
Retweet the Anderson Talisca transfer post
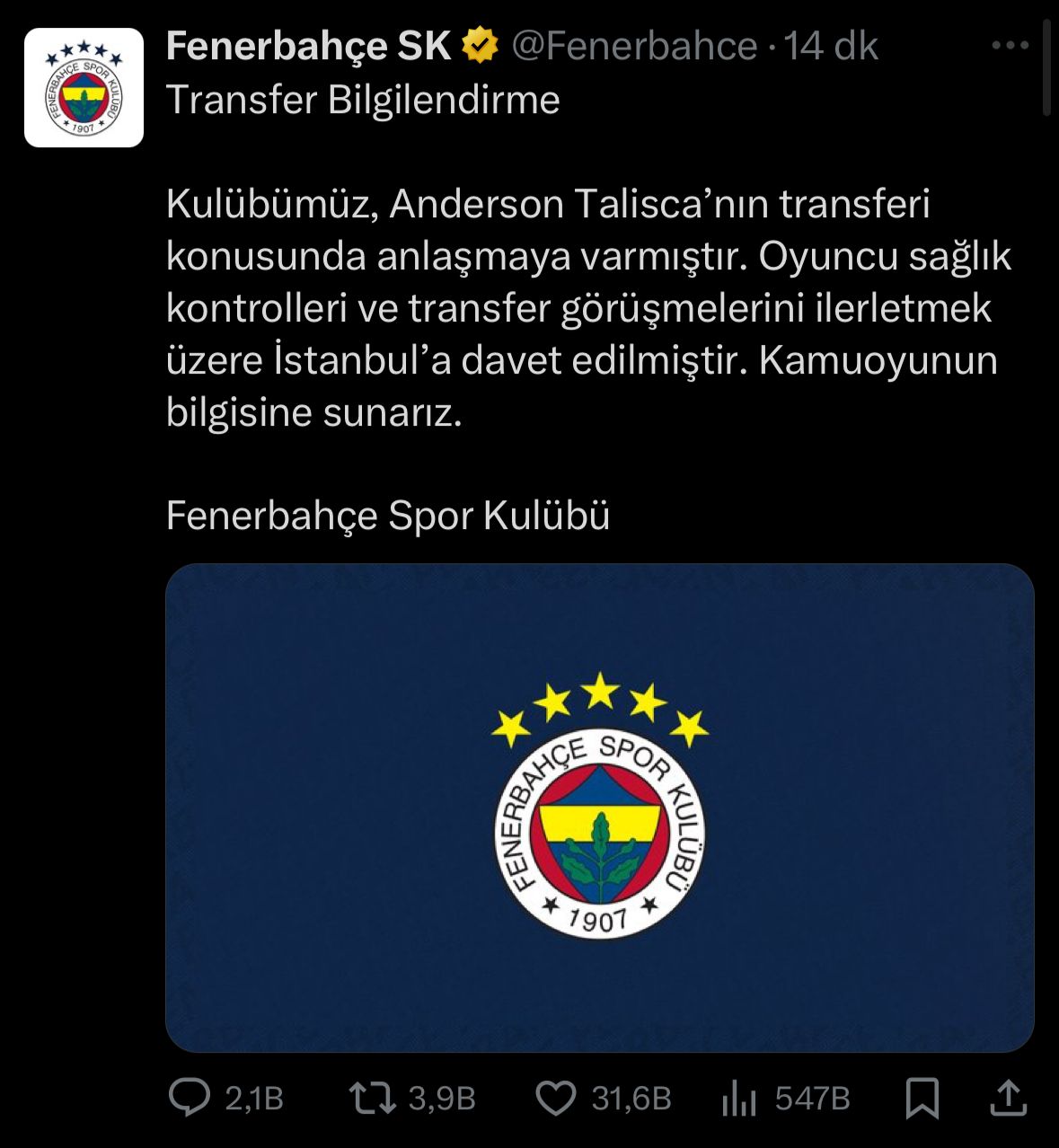coord(373,1098)
